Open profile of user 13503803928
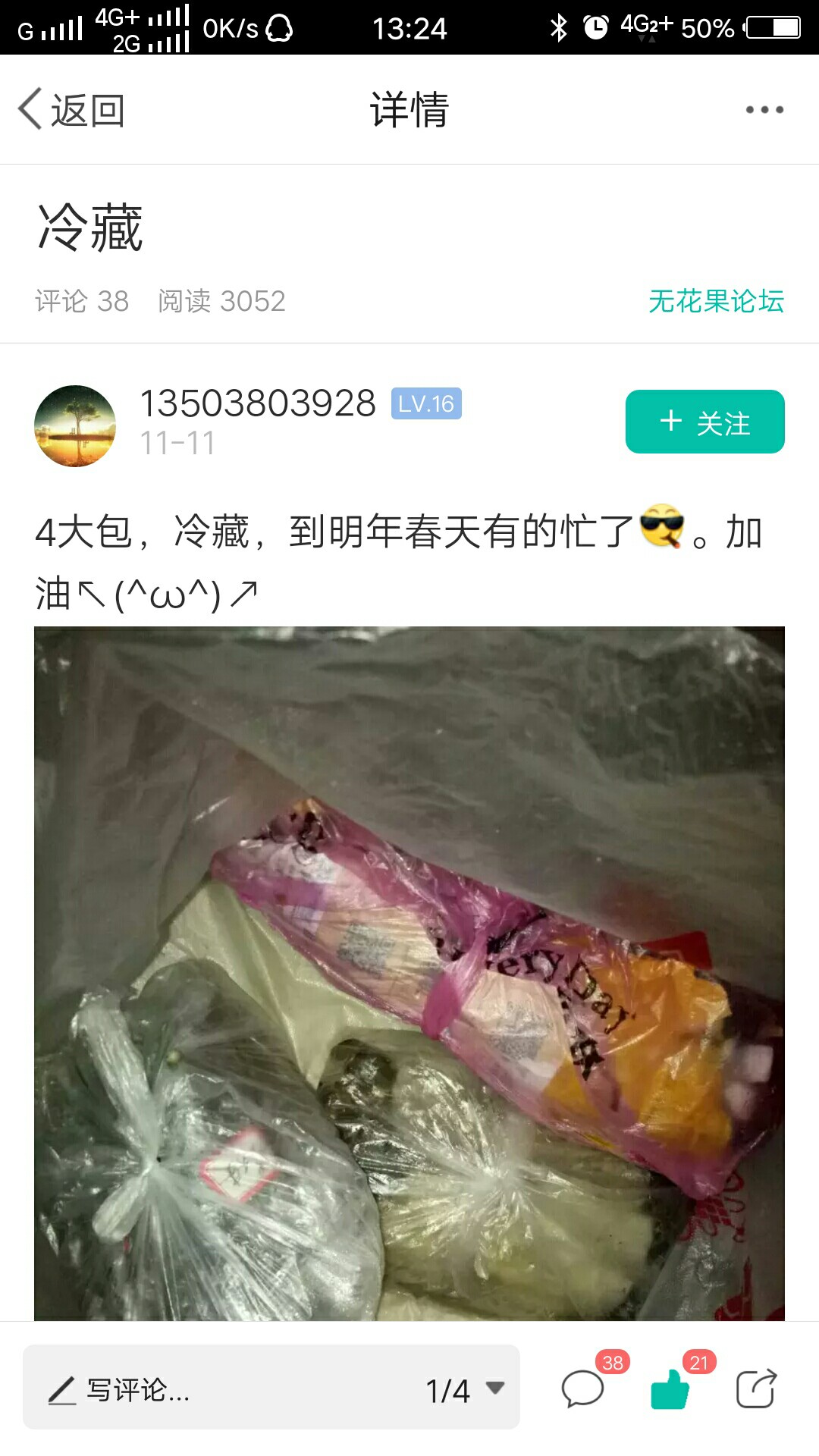The width and height of the screenshot is (819, 1456). point(258,403)
